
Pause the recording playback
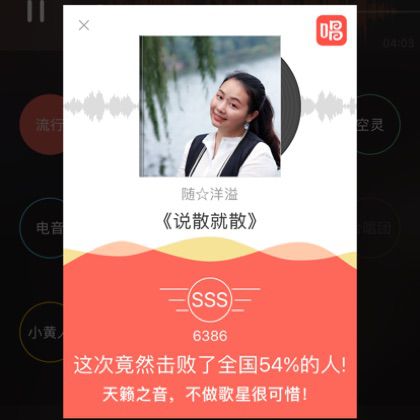click(36, 11)
